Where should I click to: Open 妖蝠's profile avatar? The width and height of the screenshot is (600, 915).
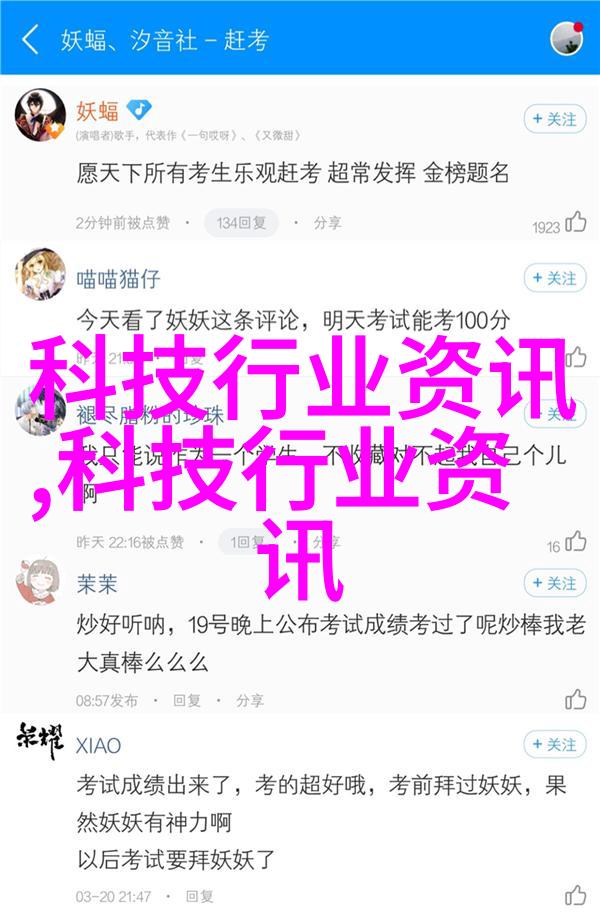point(40,115)
